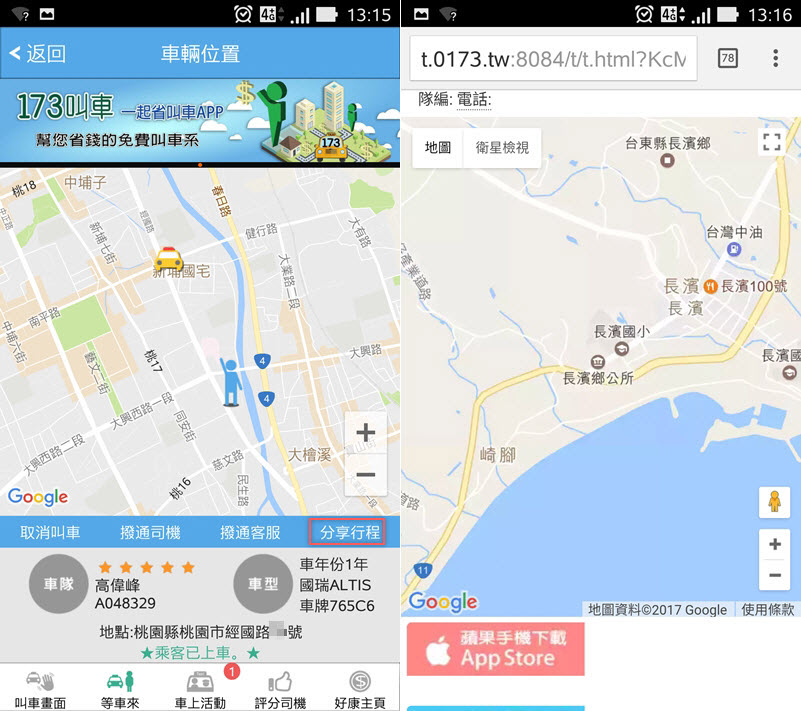Switch to 衛星檢視 satellite view
801x711 pixels.
tap(502, 148)
